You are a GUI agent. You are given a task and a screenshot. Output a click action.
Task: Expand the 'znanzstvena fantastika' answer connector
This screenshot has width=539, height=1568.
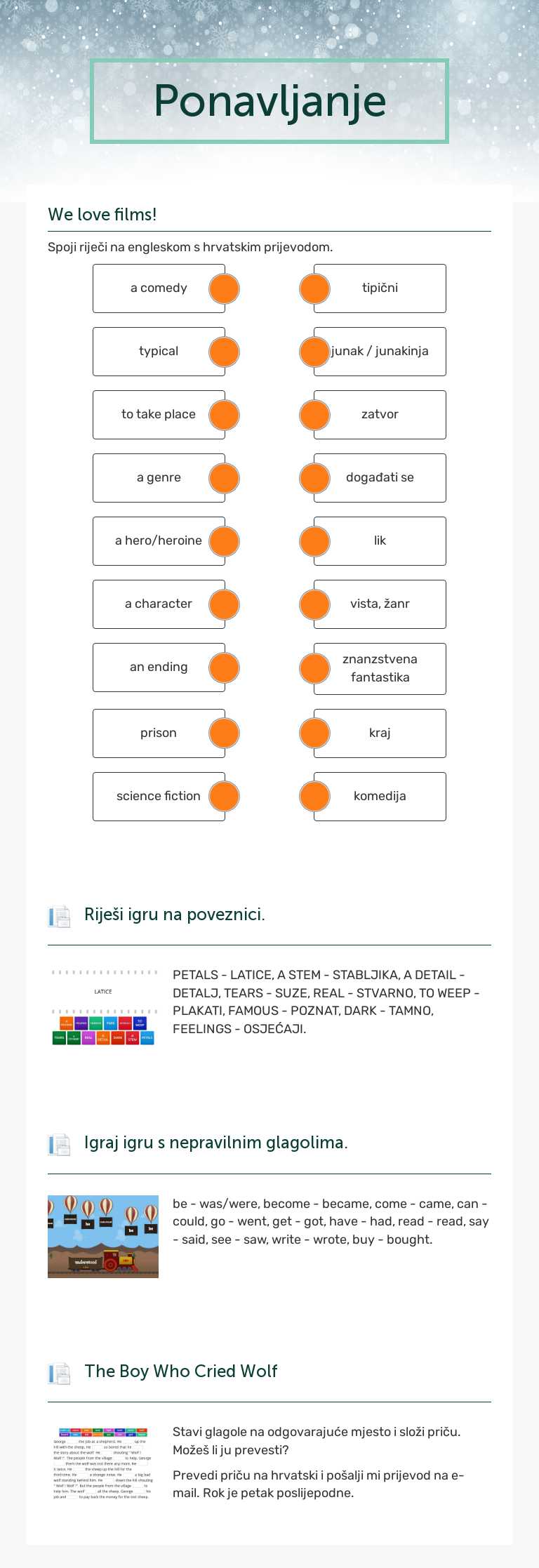[314, 668]
